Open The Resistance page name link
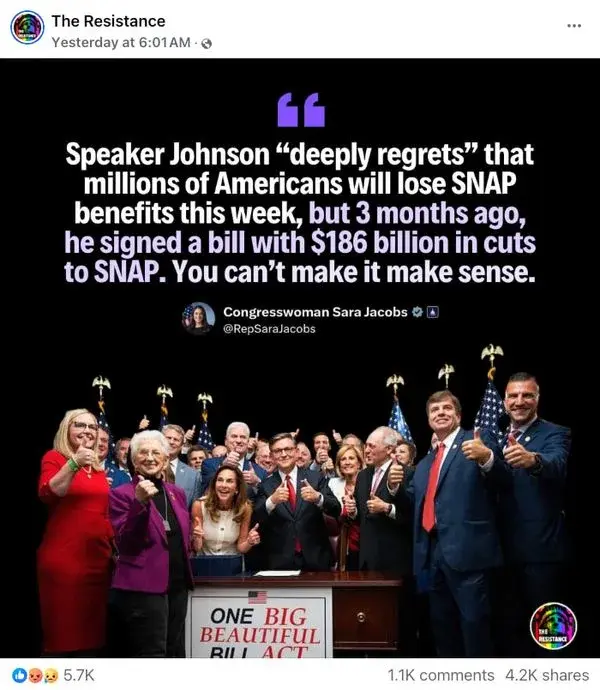This screenshot has width=600, height=690. point(108,21)
